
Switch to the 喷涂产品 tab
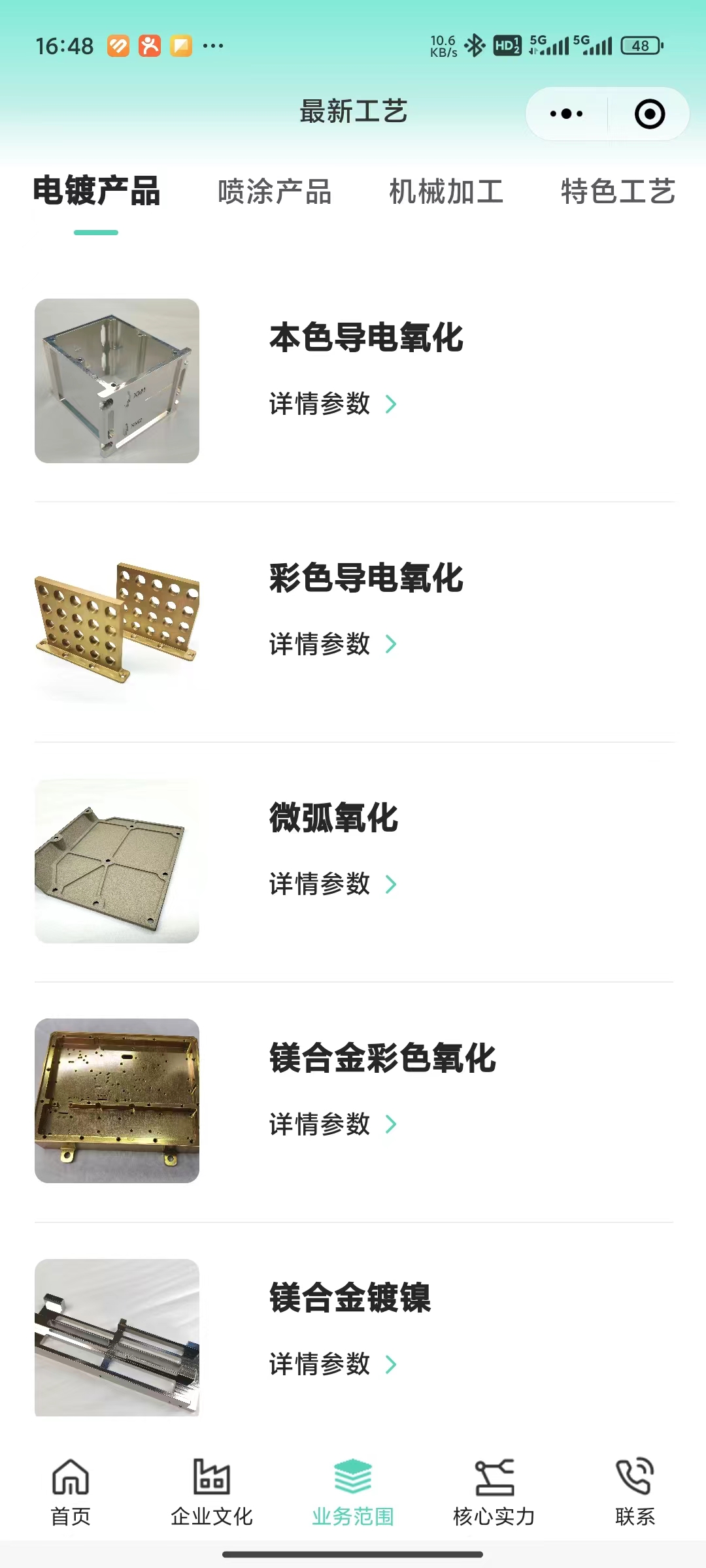pyautogui.click(x=275, y=192)
